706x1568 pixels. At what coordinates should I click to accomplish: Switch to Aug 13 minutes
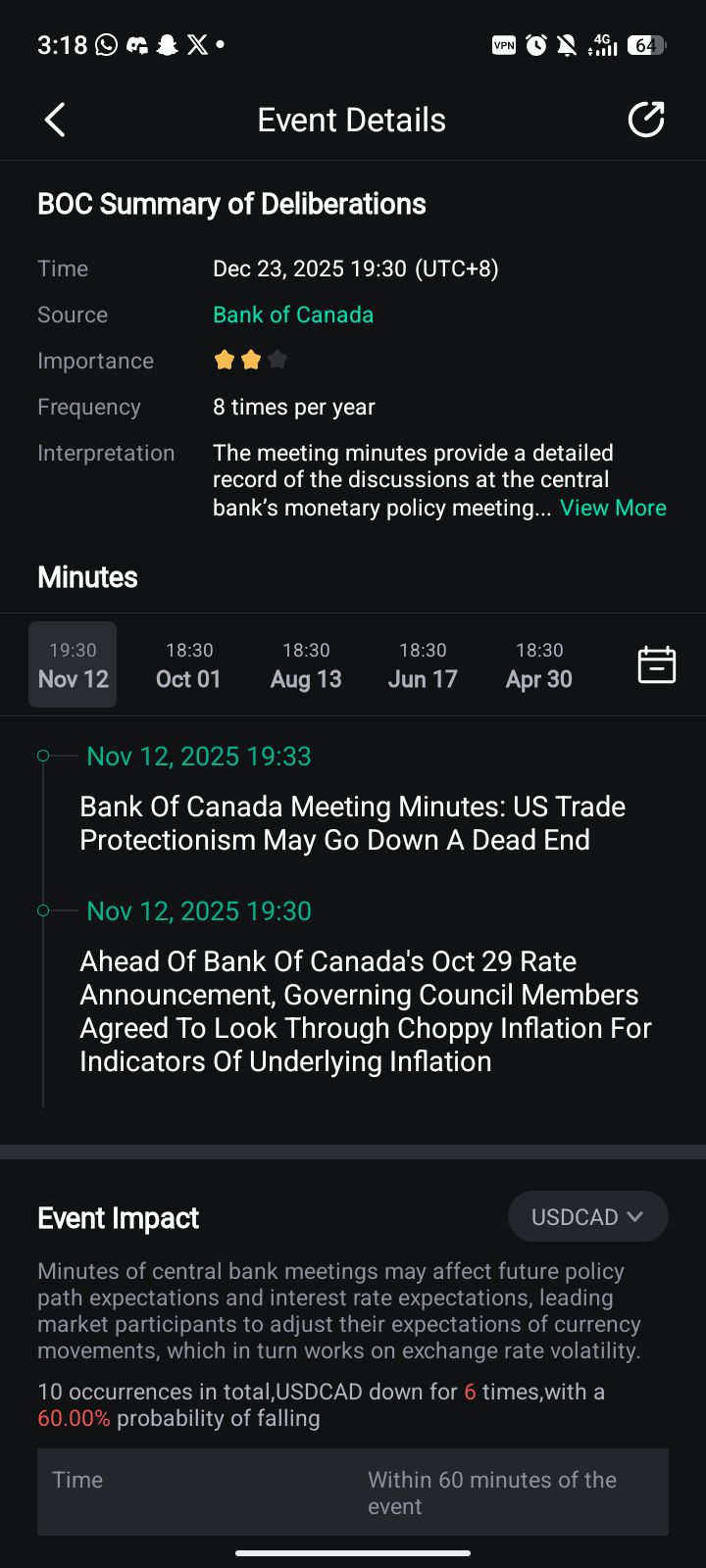306,665
